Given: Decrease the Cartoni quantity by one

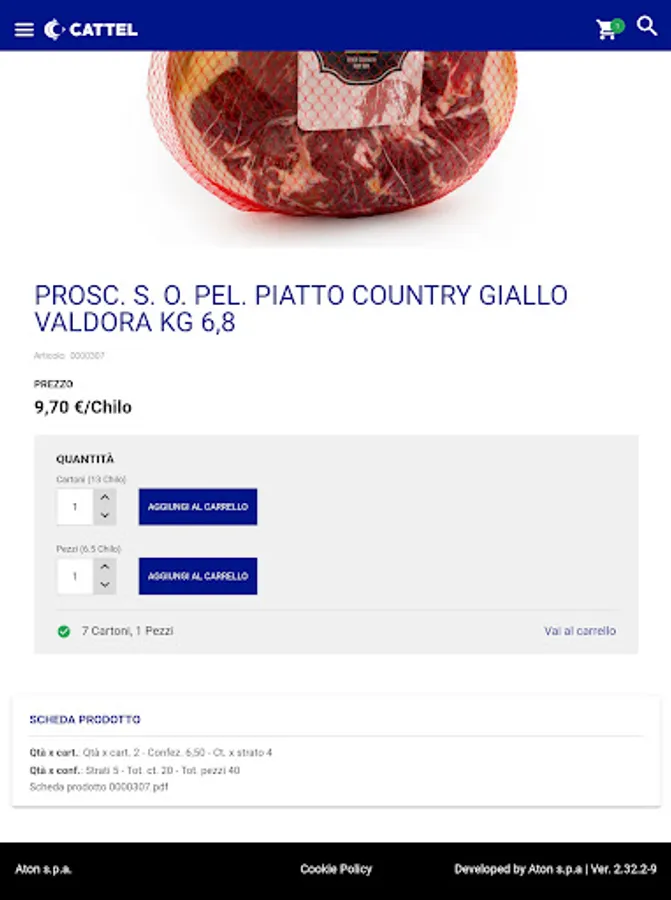Looking at the screenshot, I should click(105, 516).
